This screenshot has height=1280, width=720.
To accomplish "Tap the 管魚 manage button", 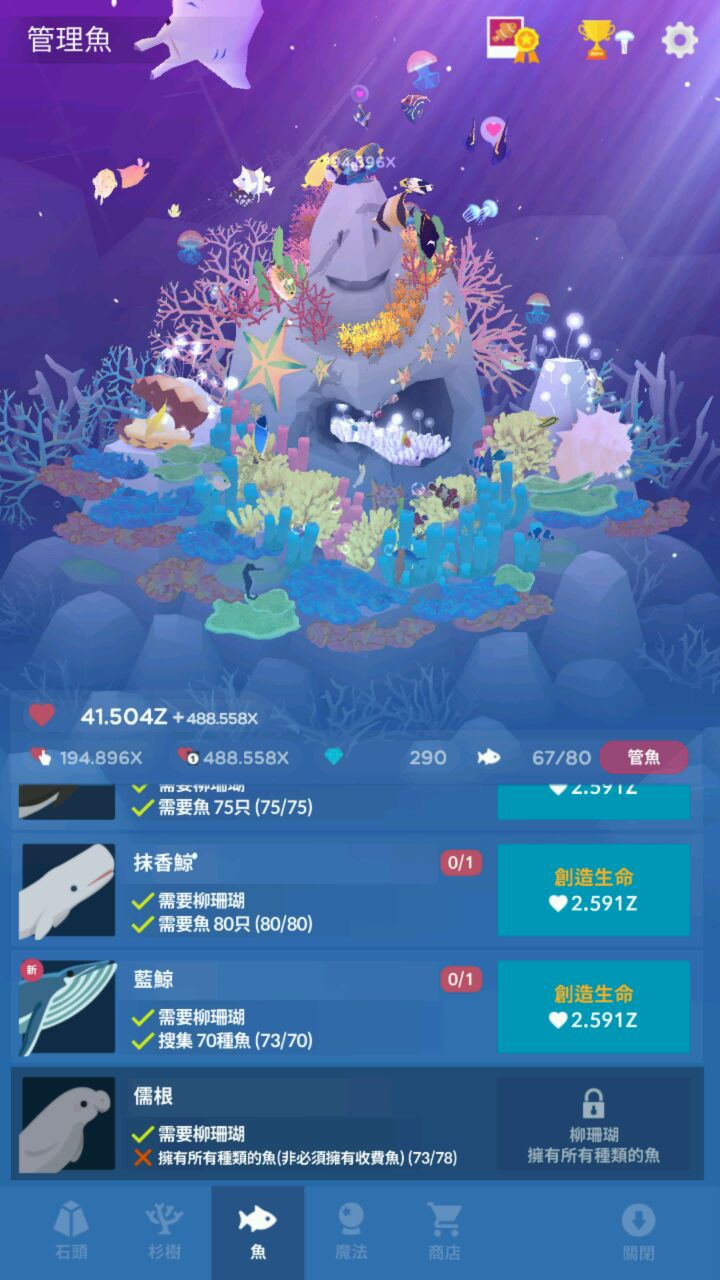I will pyautogui.click(x=644, y=757).
